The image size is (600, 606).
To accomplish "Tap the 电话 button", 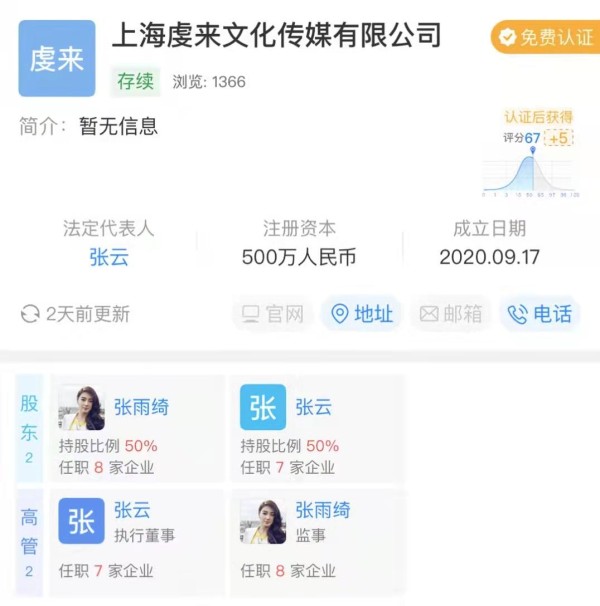I will [541, 314].
